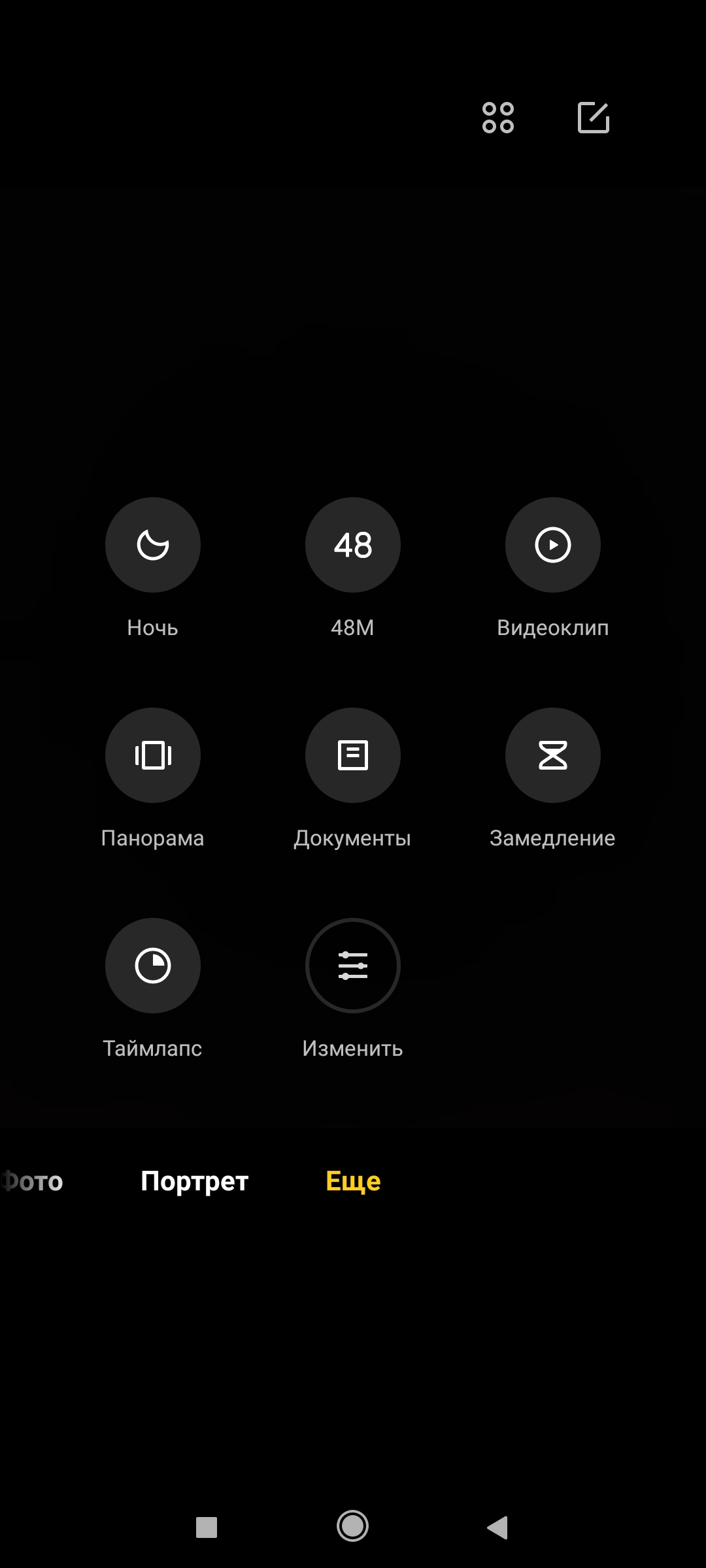Enable 48M high-resolution mode
This screenshot has width=706, height=1568.
pyautogui.click(x=353, y=545)
